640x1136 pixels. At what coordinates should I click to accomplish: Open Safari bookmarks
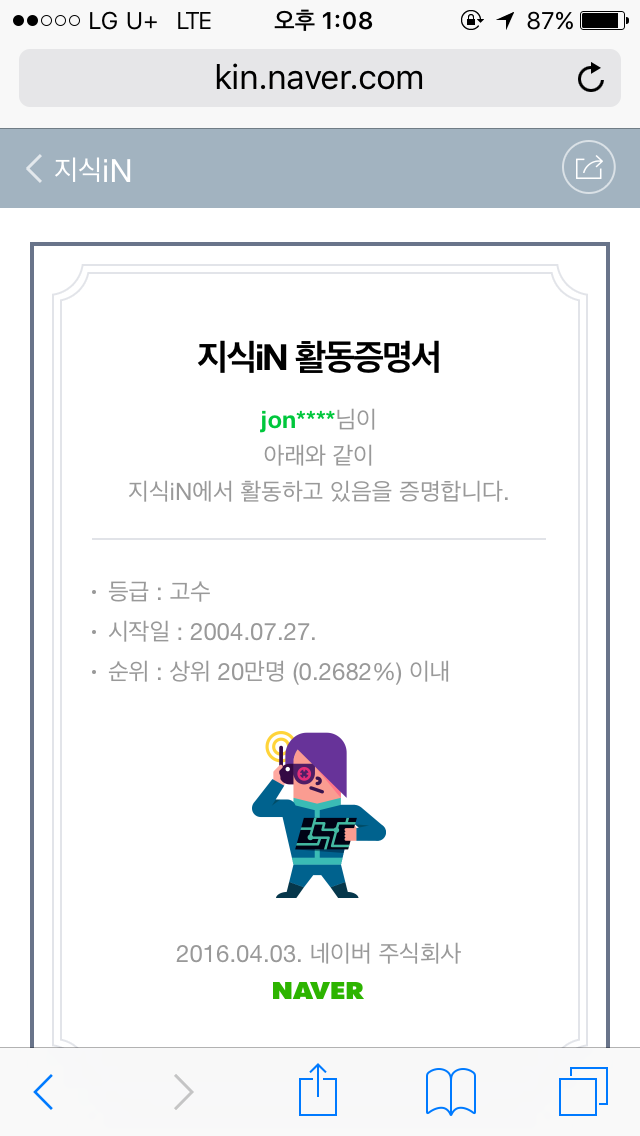(451, 1091)
